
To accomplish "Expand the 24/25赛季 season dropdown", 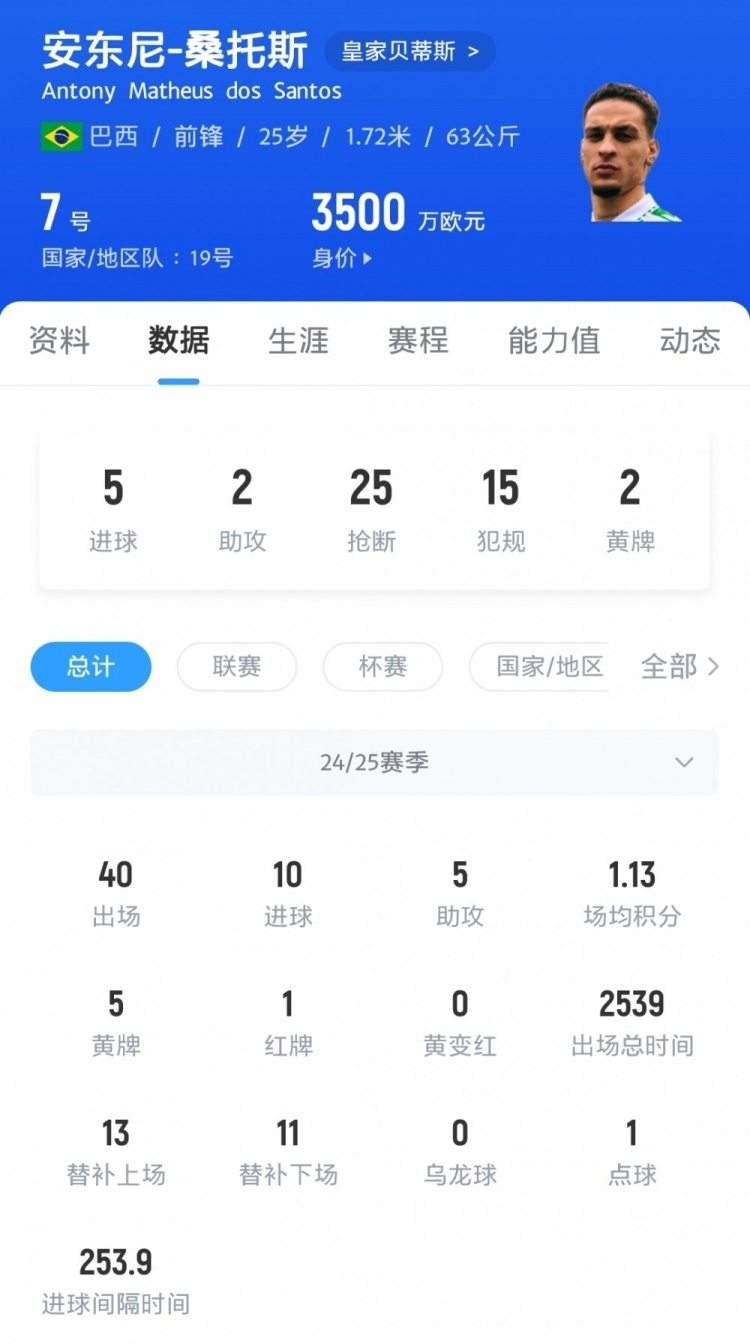I will (375, 762).
